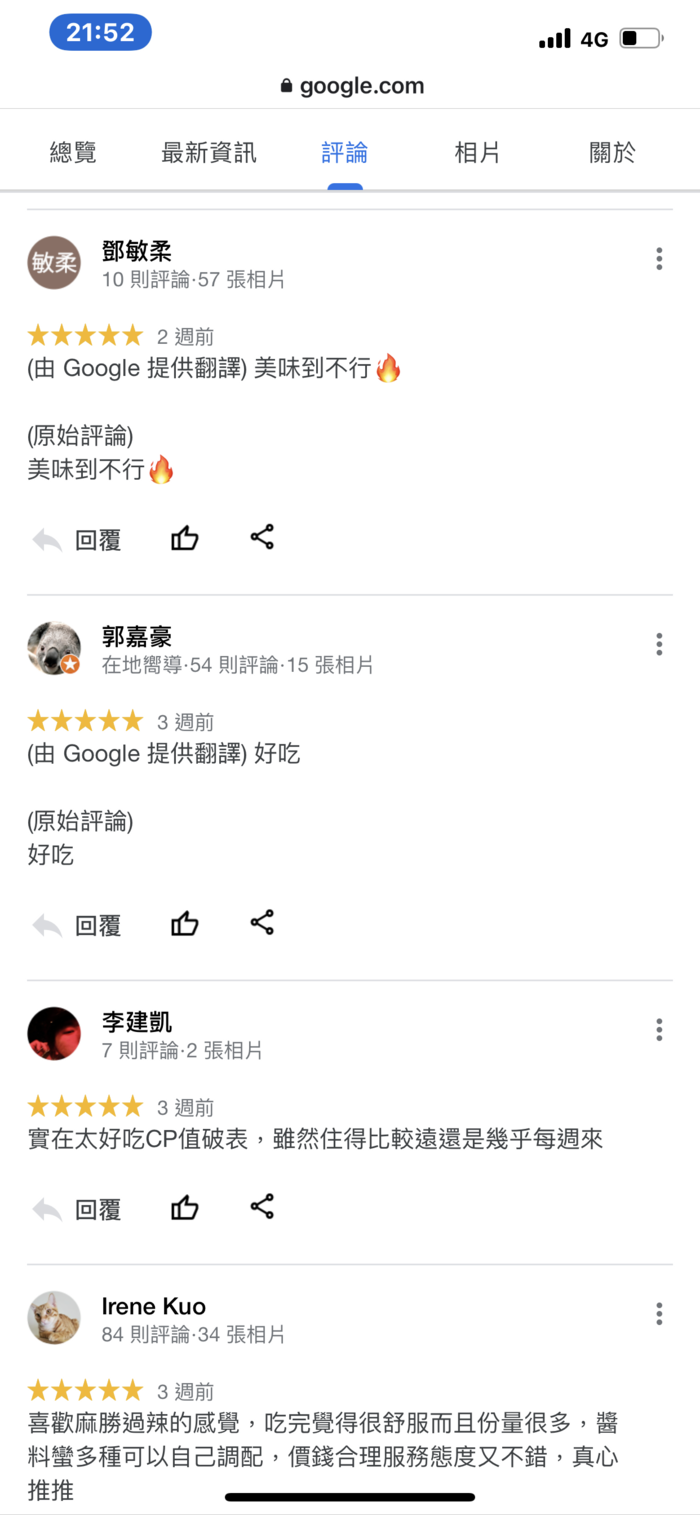Reply to 李建凱's review
This screenshot has width=700, height=1515.
click(x=77, y=1210)
